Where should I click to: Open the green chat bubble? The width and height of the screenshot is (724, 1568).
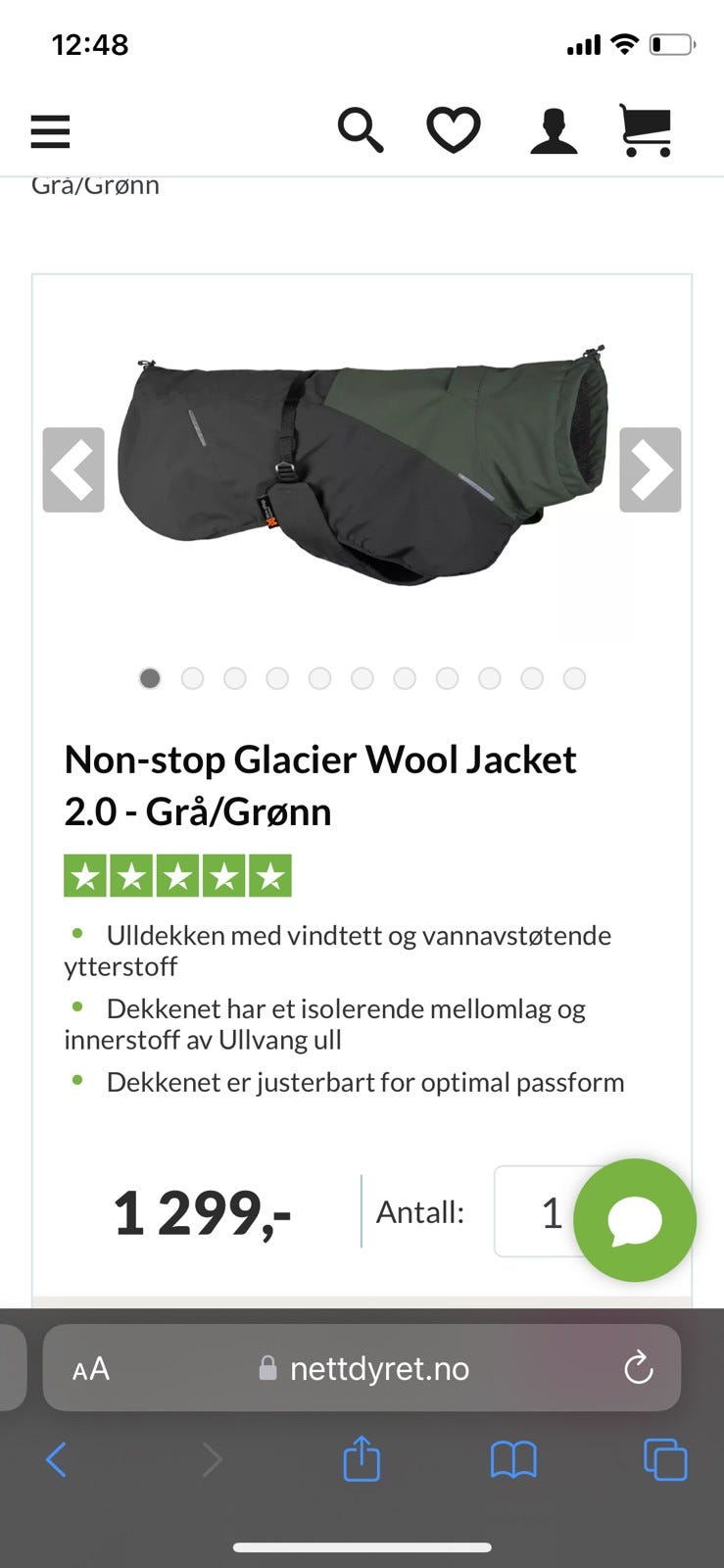tap(634, 1220)
